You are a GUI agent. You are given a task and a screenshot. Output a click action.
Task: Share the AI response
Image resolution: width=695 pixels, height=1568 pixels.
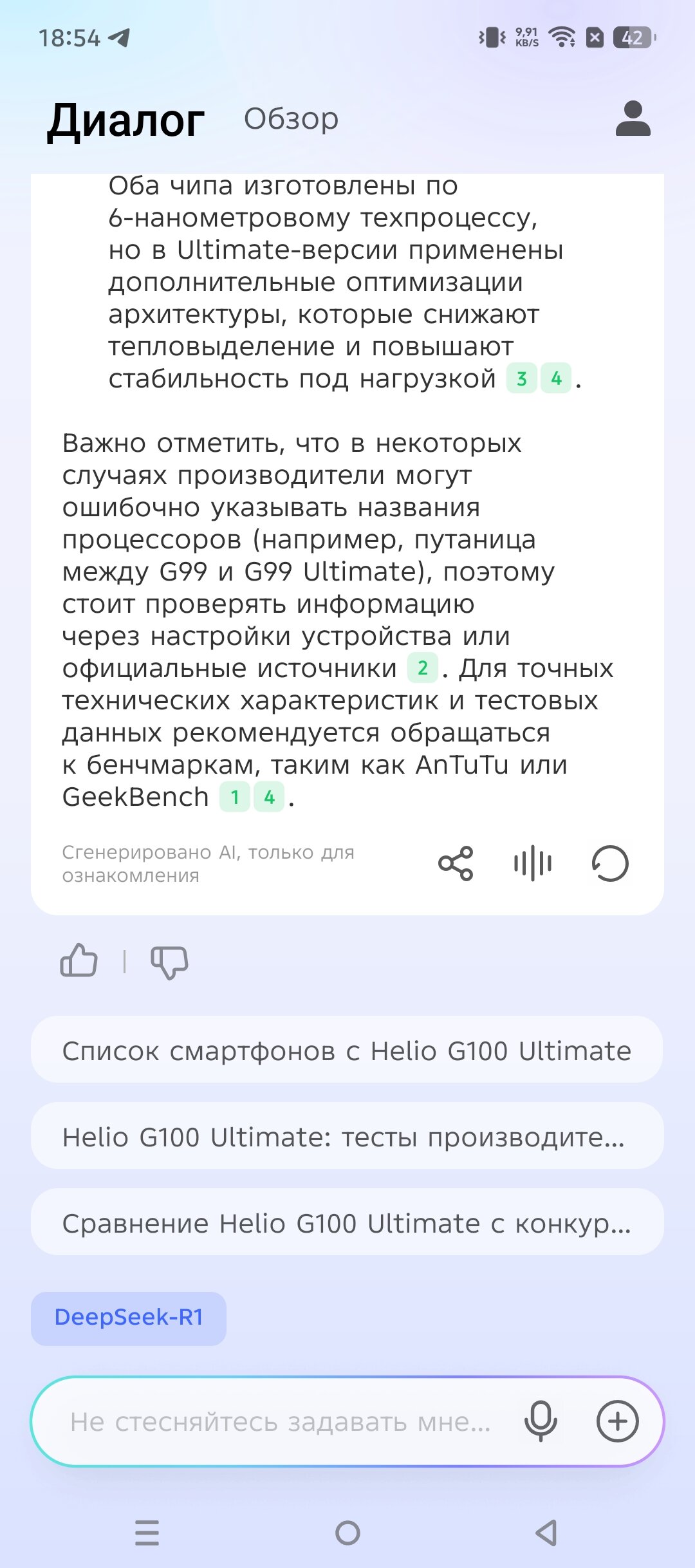(456, 863)
